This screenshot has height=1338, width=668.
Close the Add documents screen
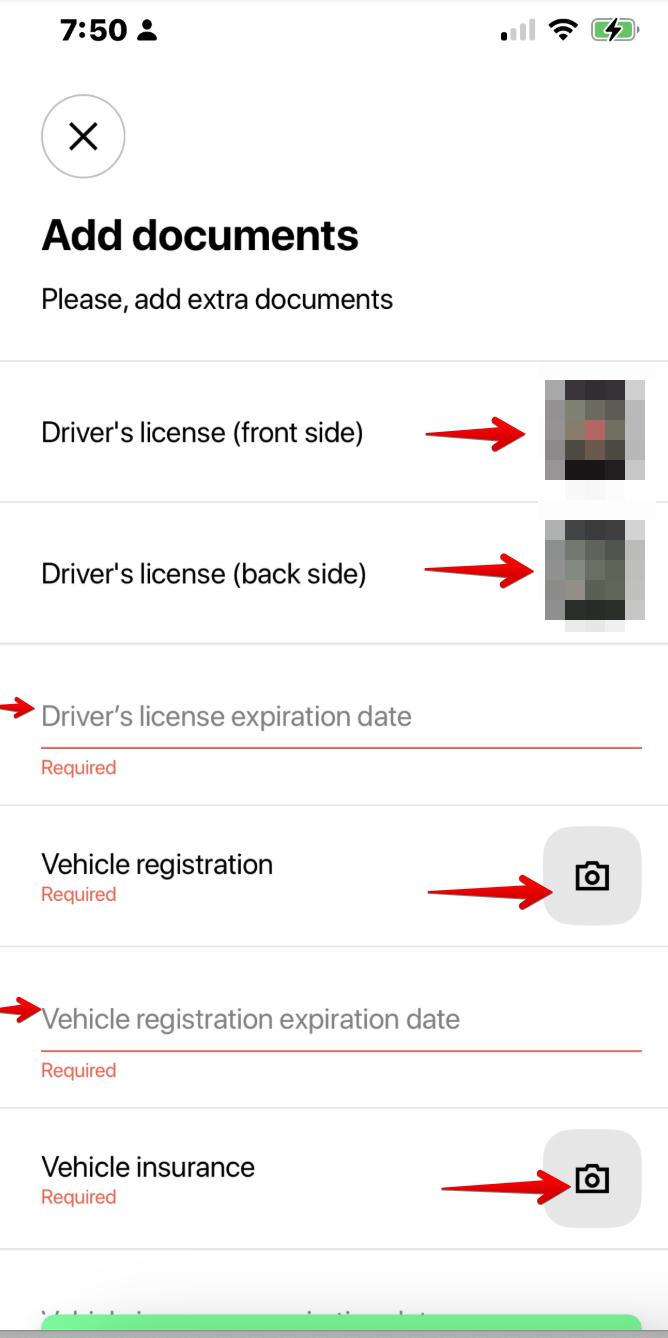click(x=83, y=137)
